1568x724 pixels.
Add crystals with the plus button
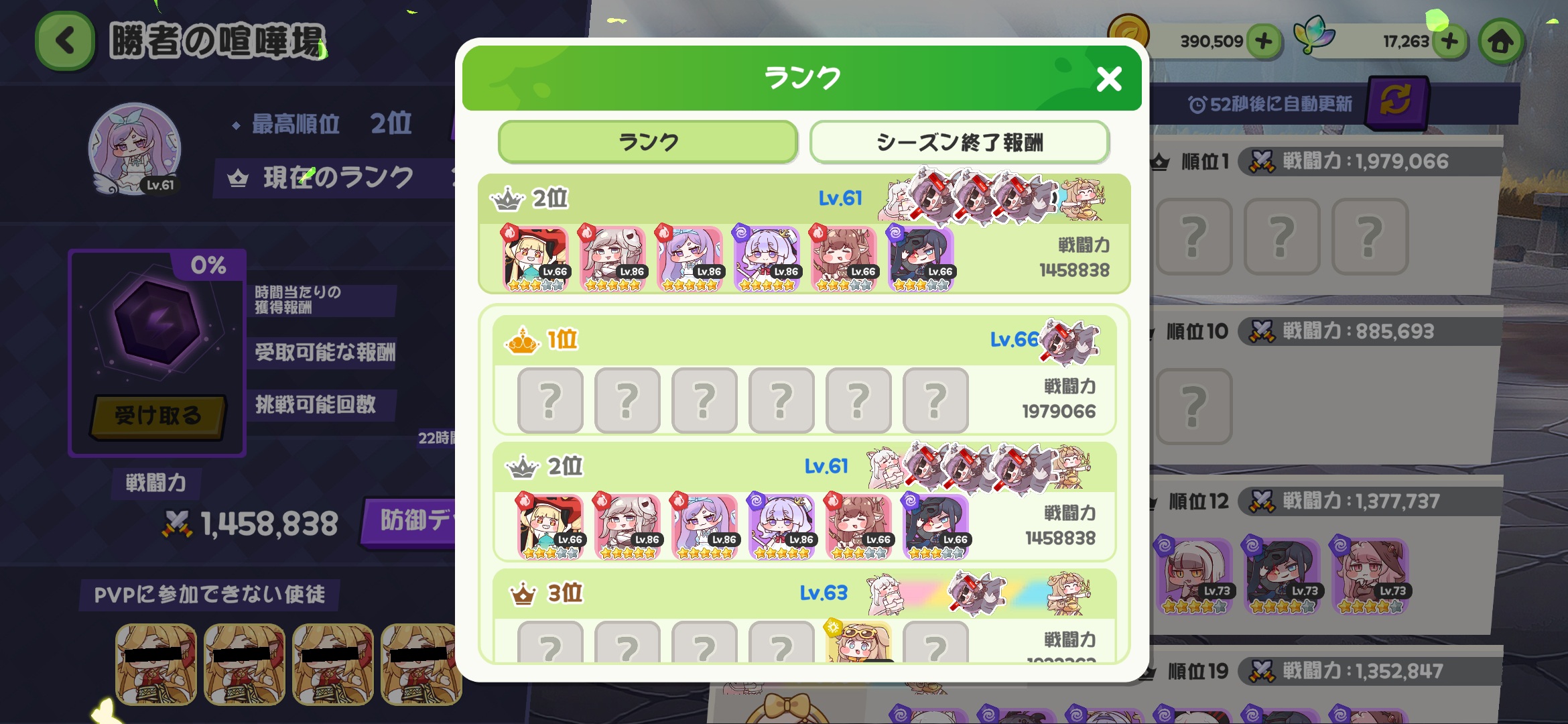pos(1450,42)
